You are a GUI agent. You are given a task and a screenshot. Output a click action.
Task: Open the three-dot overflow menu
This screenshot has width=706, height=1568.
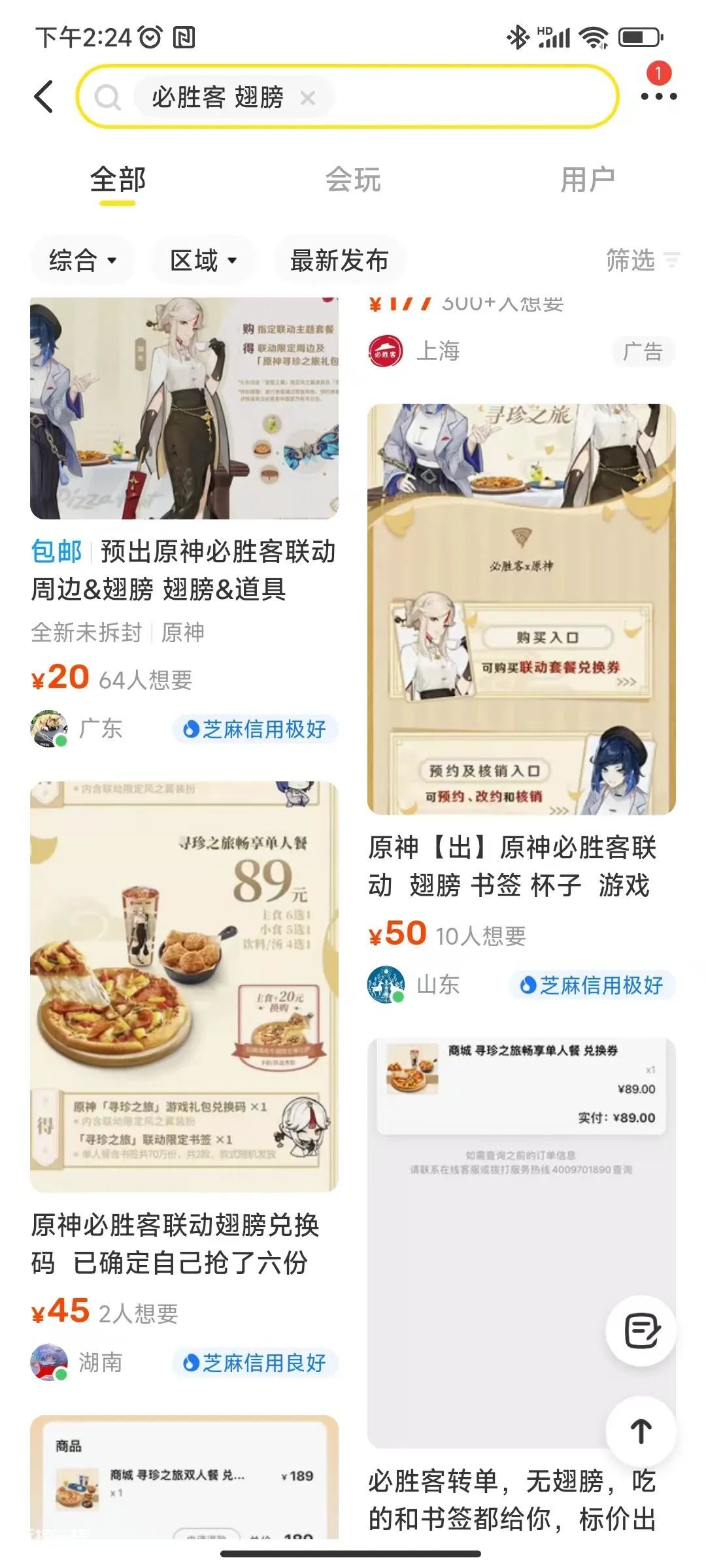658,96
